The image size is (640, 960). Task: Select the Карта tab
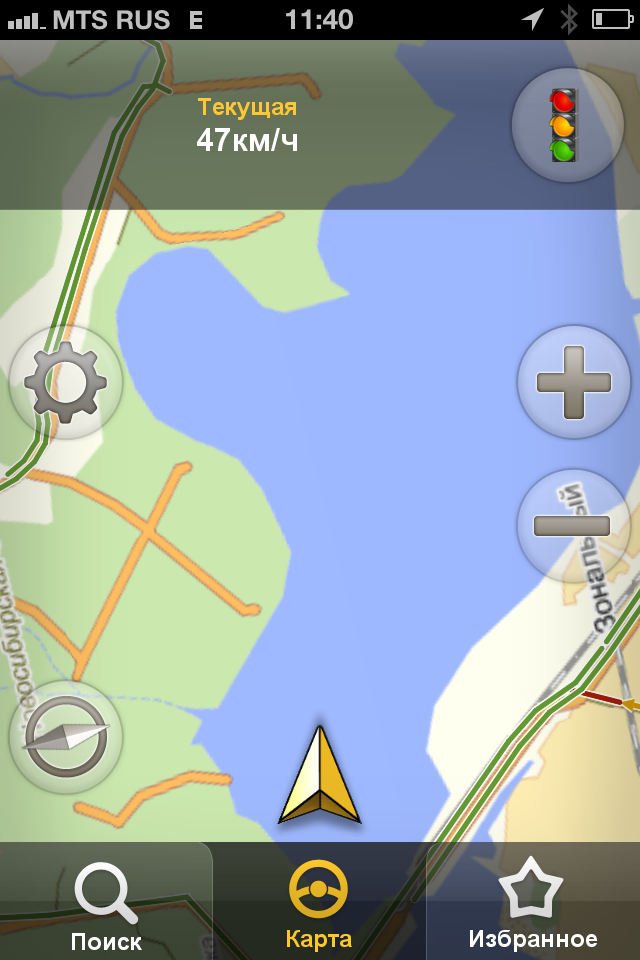(319, 902)
